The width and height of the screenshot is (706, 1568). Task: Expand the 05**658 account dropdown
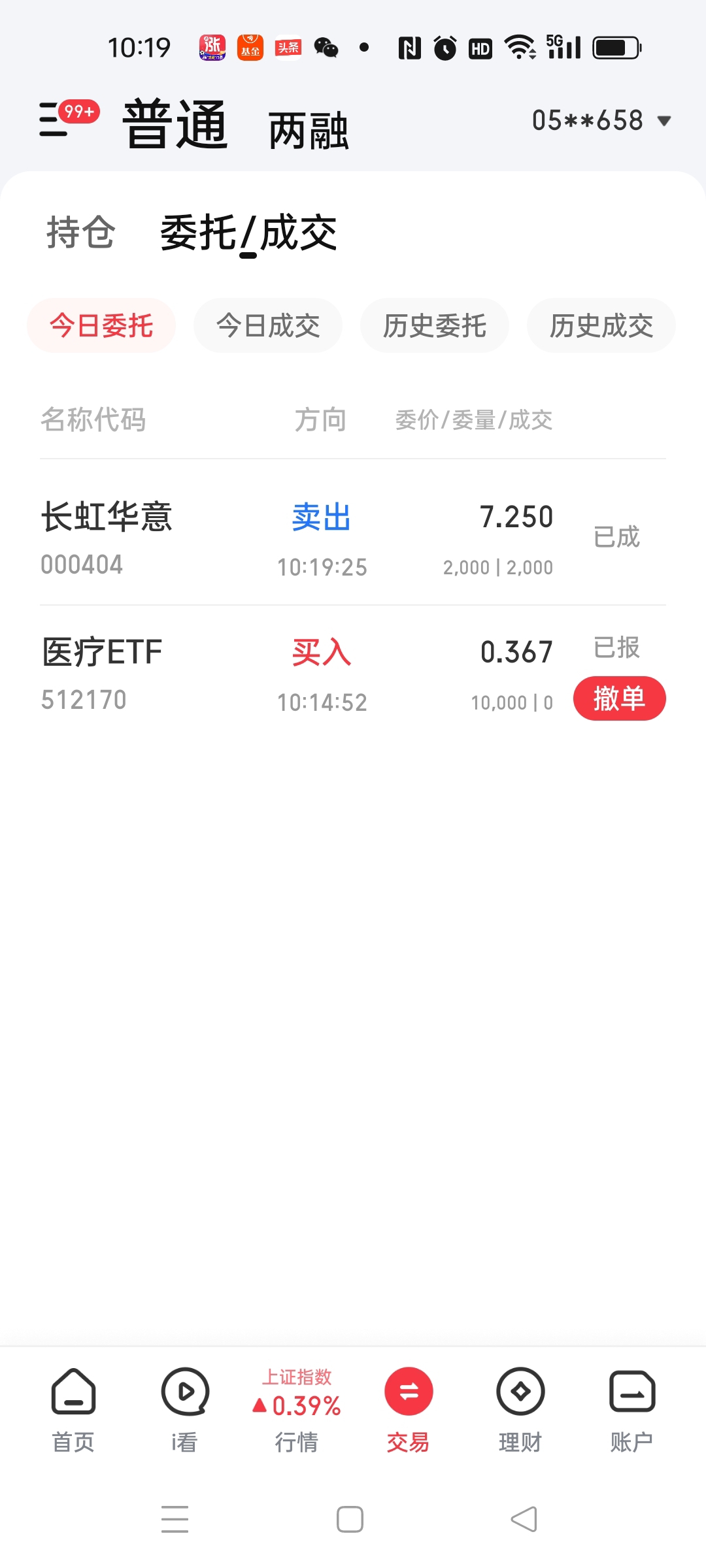coord(601,121)
